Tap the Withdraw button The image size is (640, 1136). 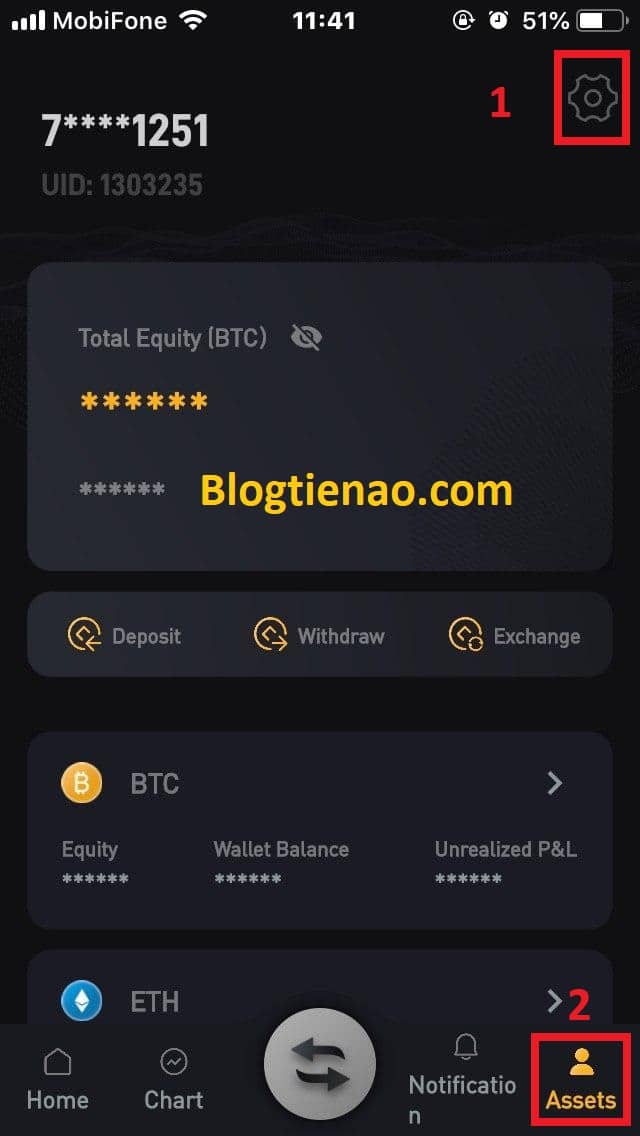point(319,635)
